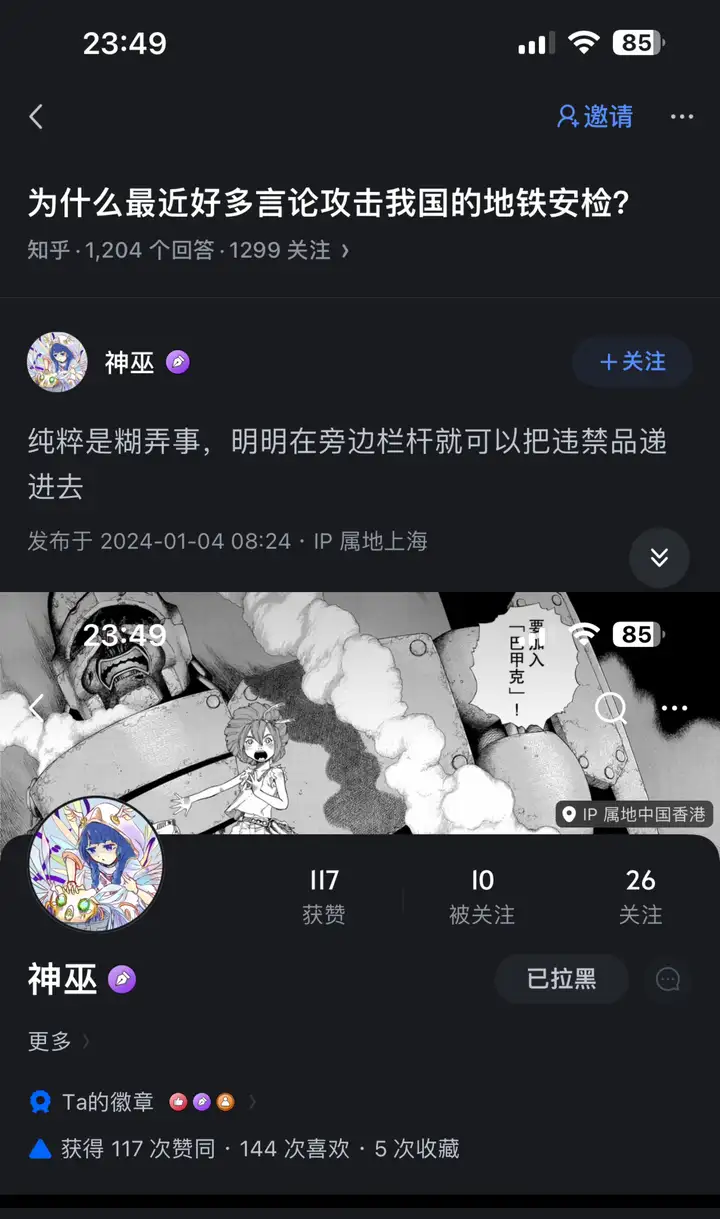Open the list of 10 被关注 followers
The width and height of the screenshot is (720, 1219).
point(482,895)
